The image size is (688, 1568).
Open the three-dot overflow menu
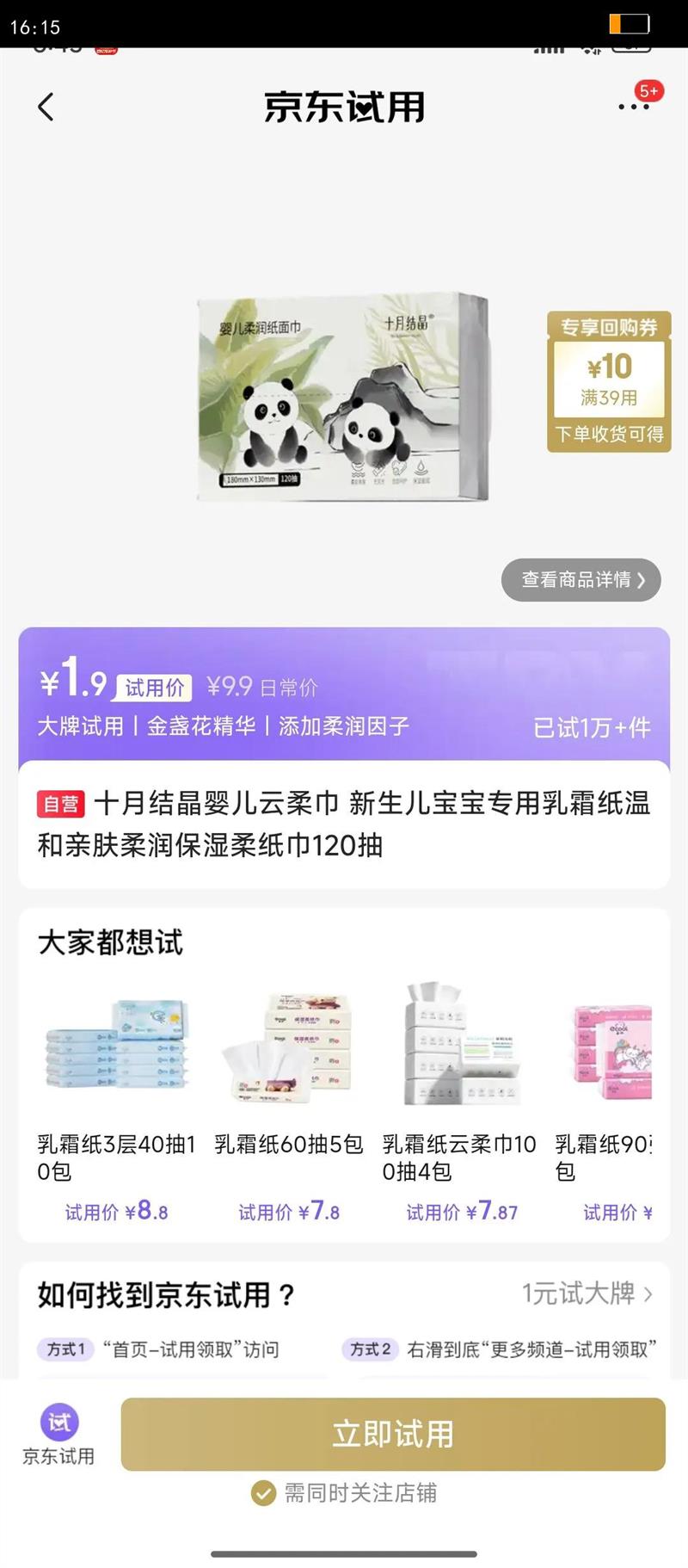tap(634, 107)
